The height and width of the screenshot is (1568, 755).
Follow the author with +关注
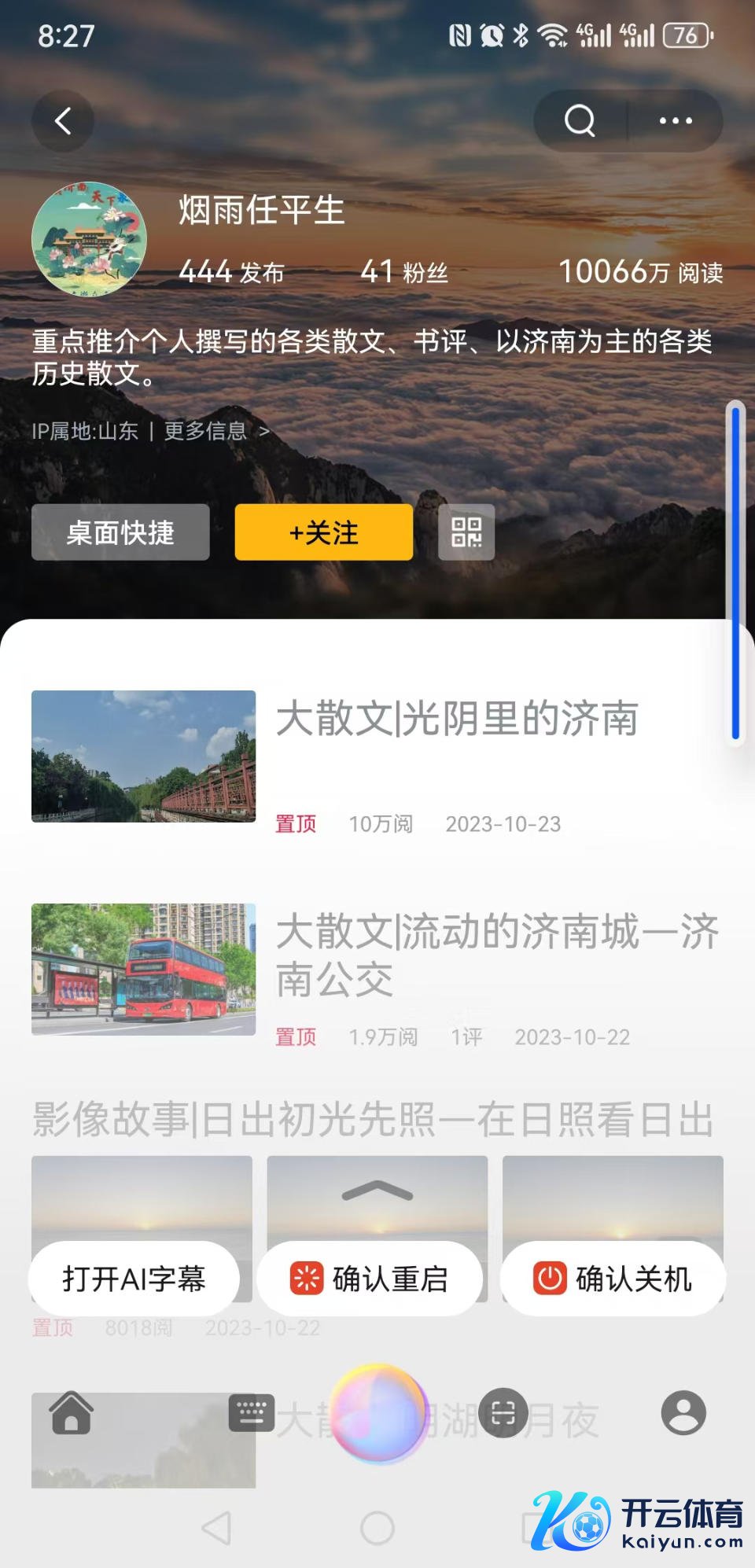tap(323, 532)
